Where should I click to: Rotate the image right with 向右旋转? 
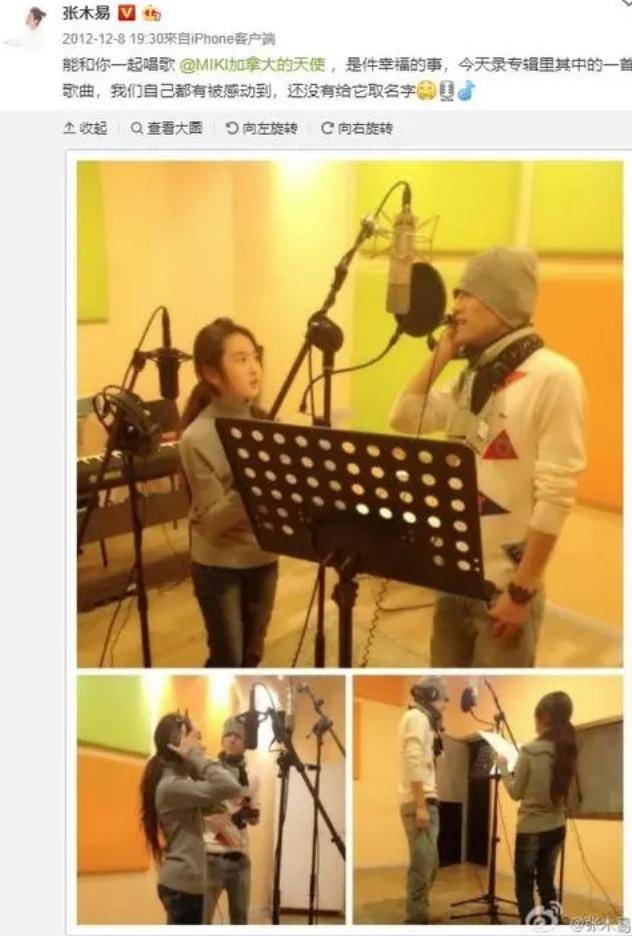click(356, 129)
